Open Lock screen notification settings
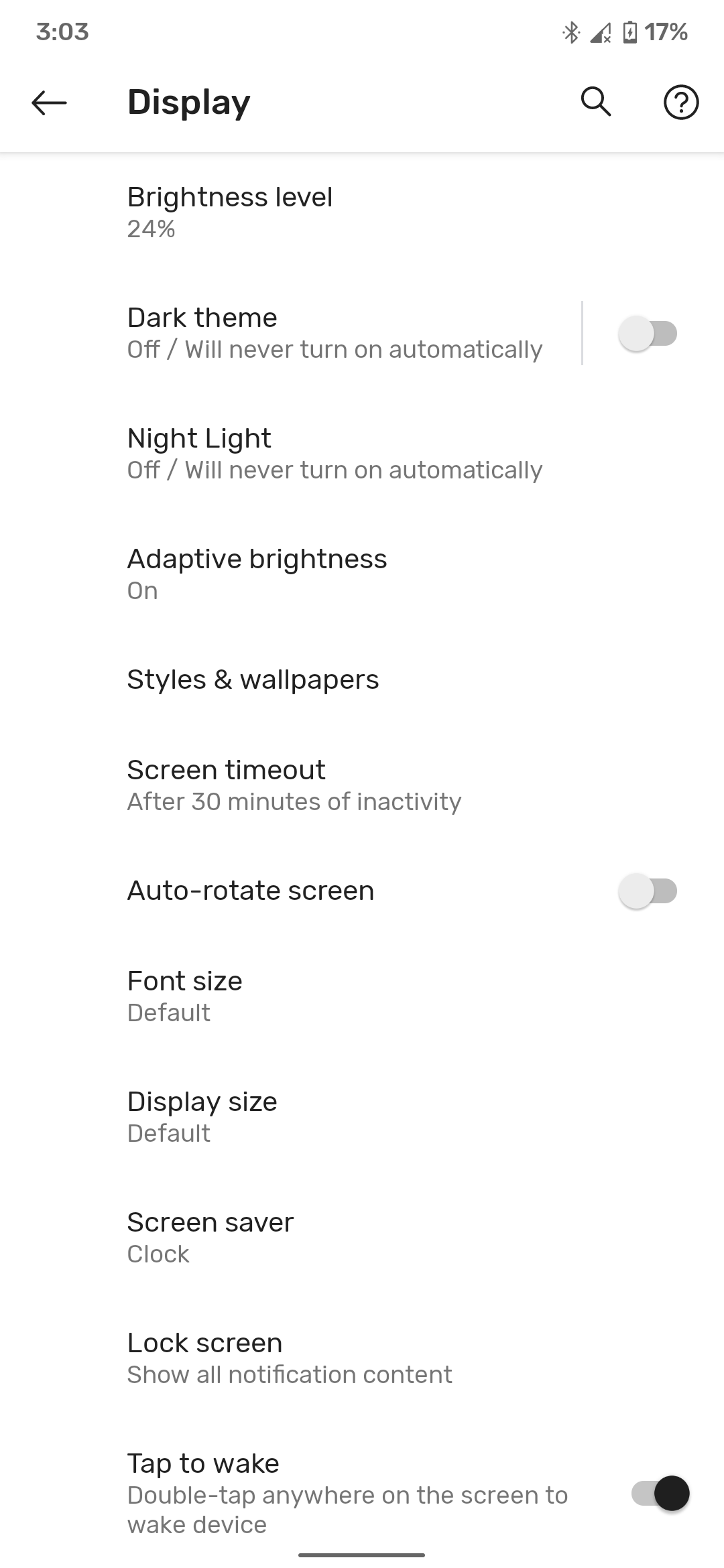Image resolution: width=724 pixels, height=1568 pixels. click(x=290, y=1358)
